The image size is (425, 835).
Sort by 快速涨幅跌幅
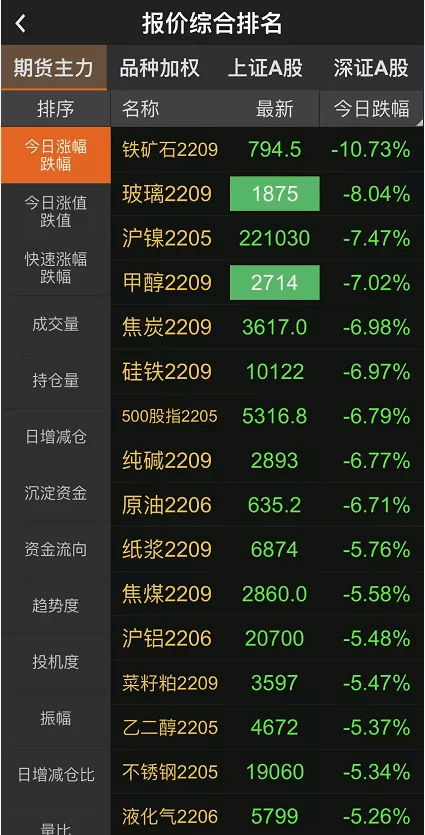pos(56,268)
